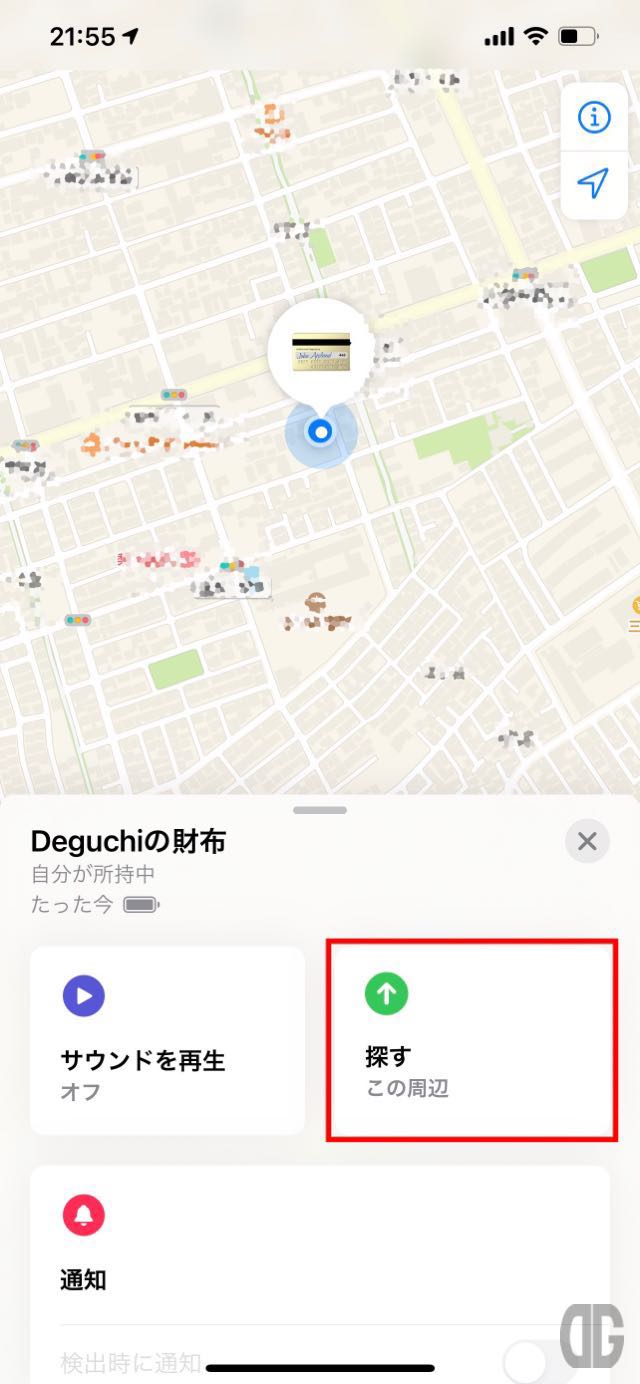Play sound with サウンドを再生
Image resolution: width=640 pixels, height=1384 pixels.
[167, 1040]
